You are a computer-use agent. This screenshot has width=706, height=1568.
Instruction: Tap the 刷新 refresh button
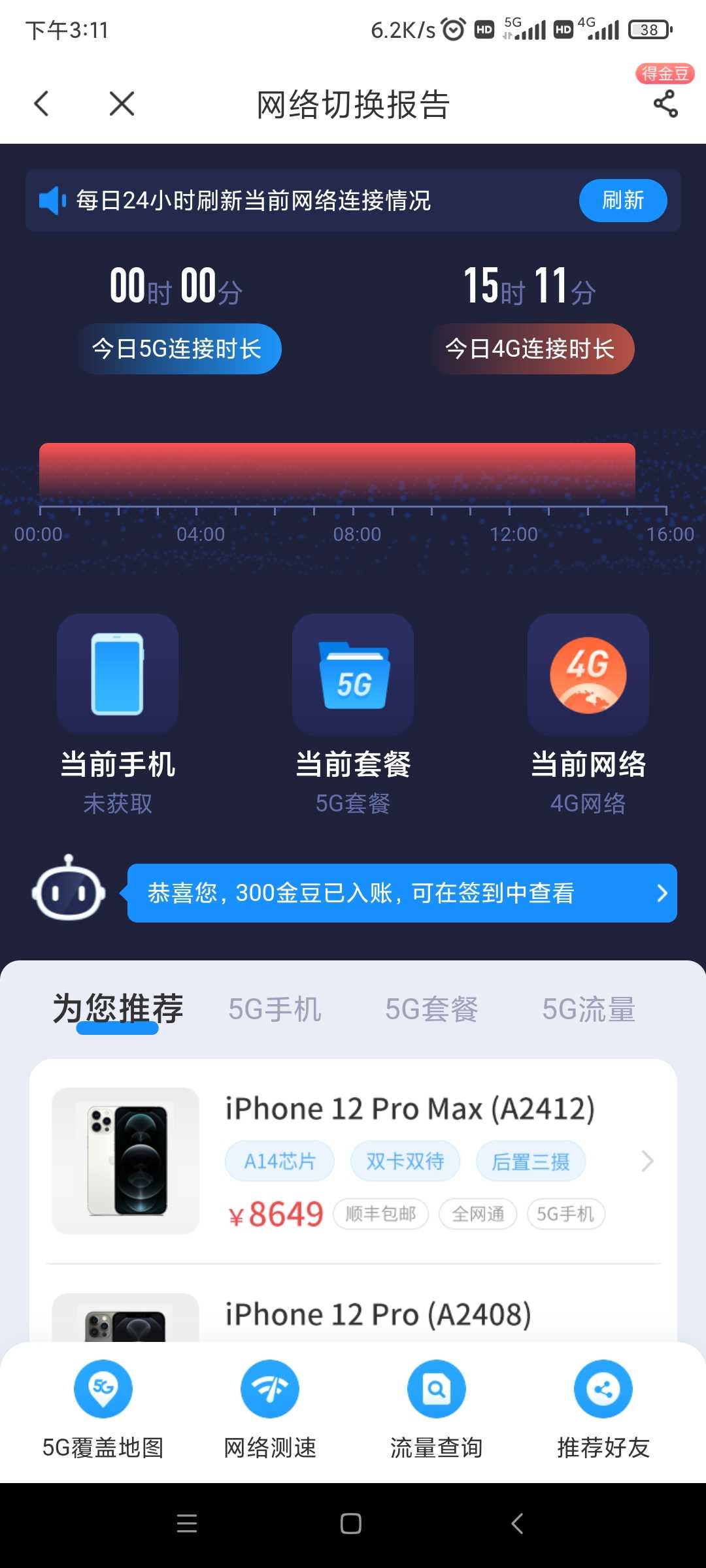coord(623,200)
